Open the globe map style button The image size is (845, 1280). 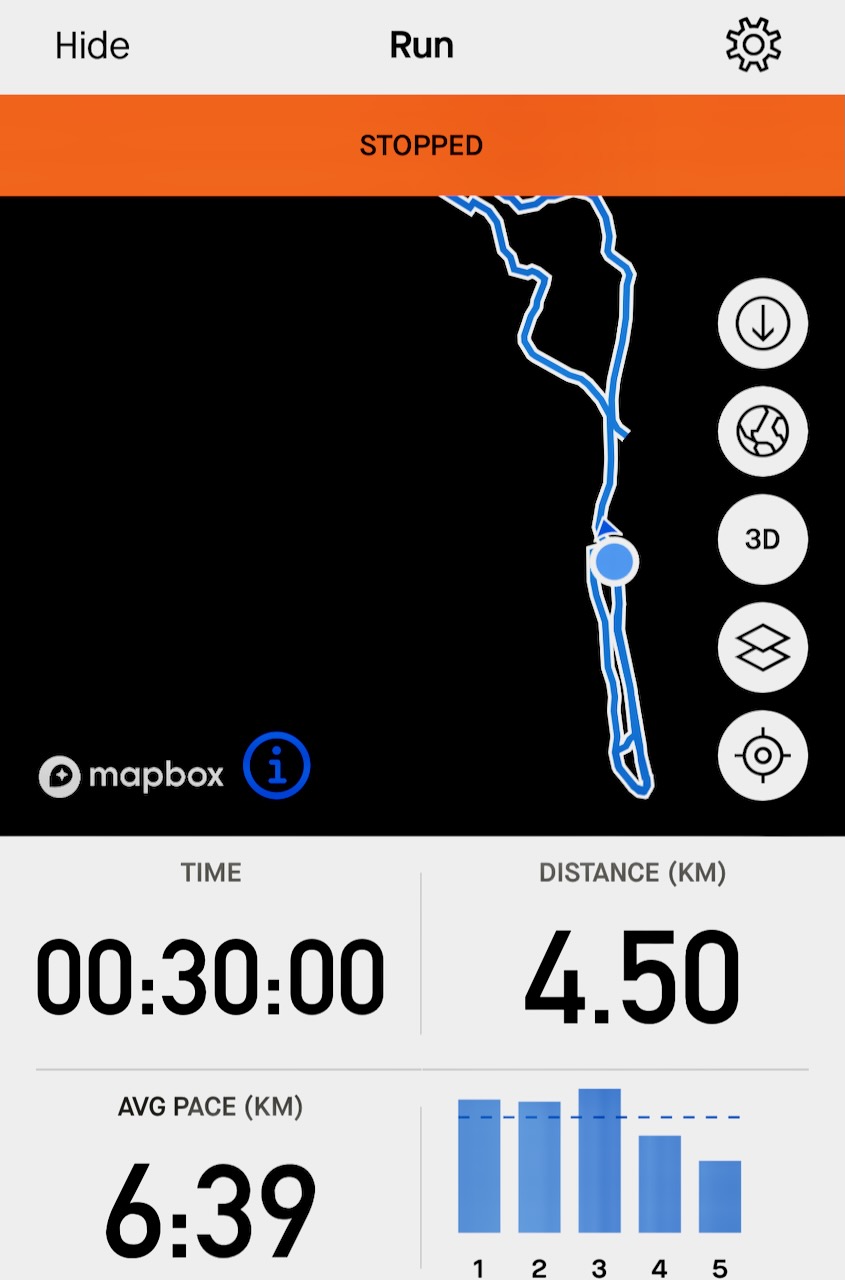[762, 431]
